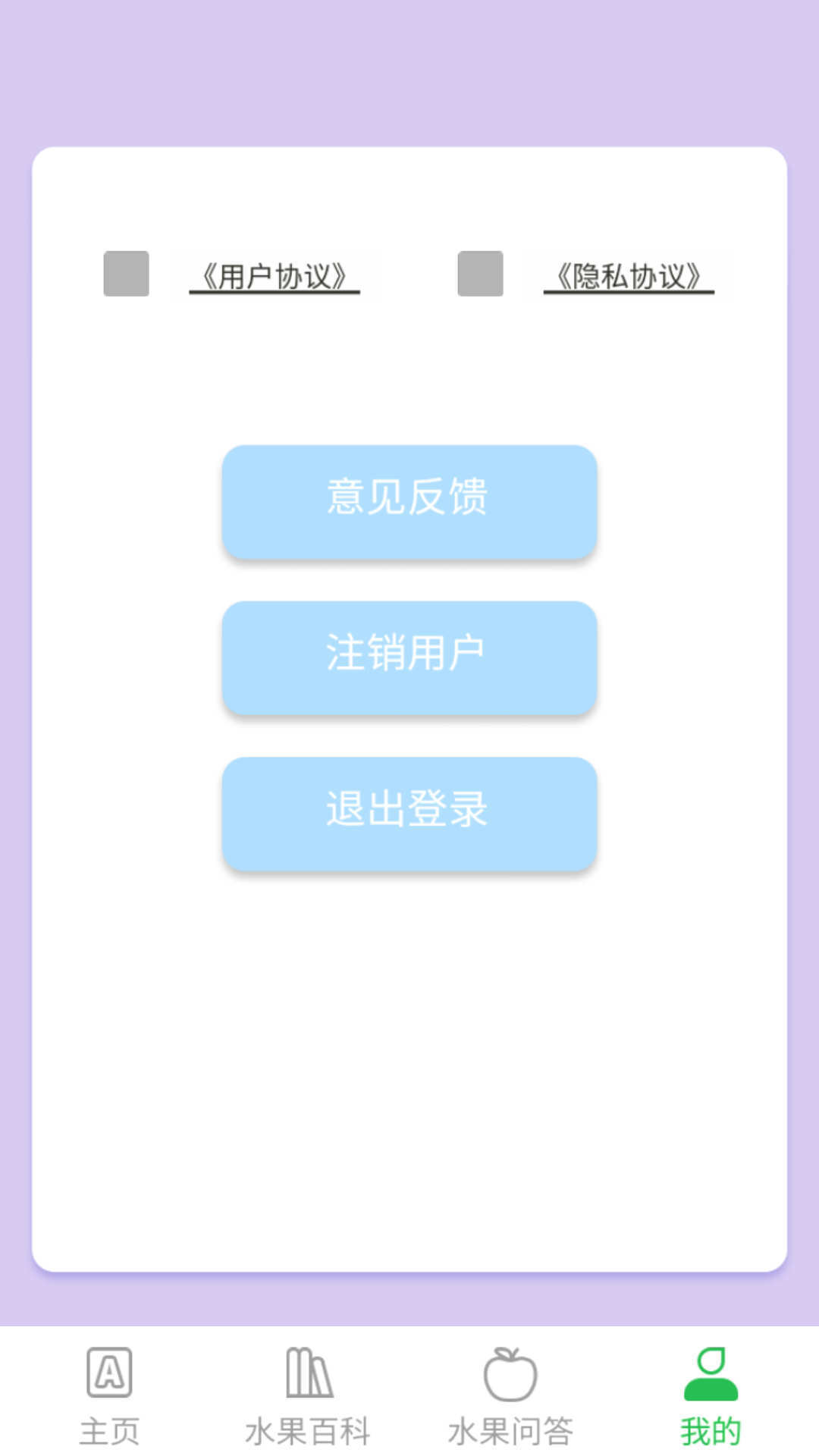Click 退出登录 to log out

click(409, 812)
